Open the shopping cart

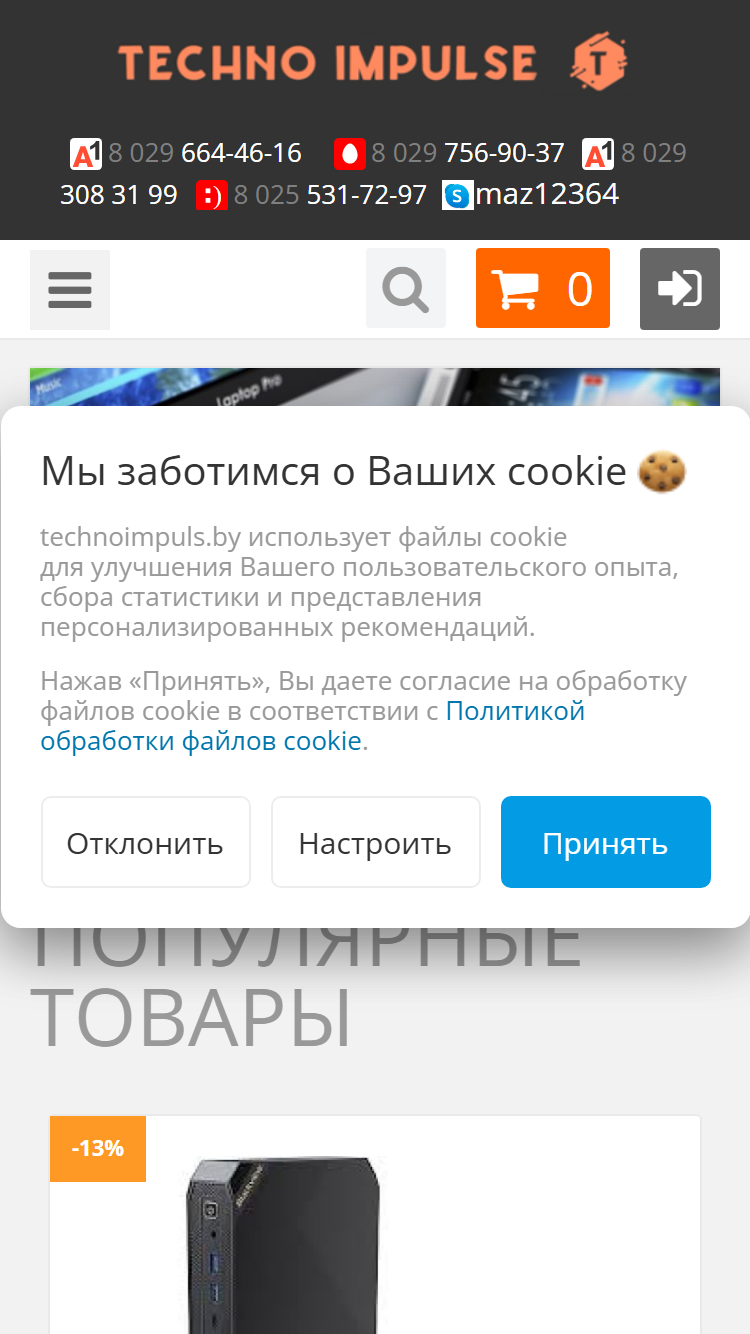coord(543,288)
